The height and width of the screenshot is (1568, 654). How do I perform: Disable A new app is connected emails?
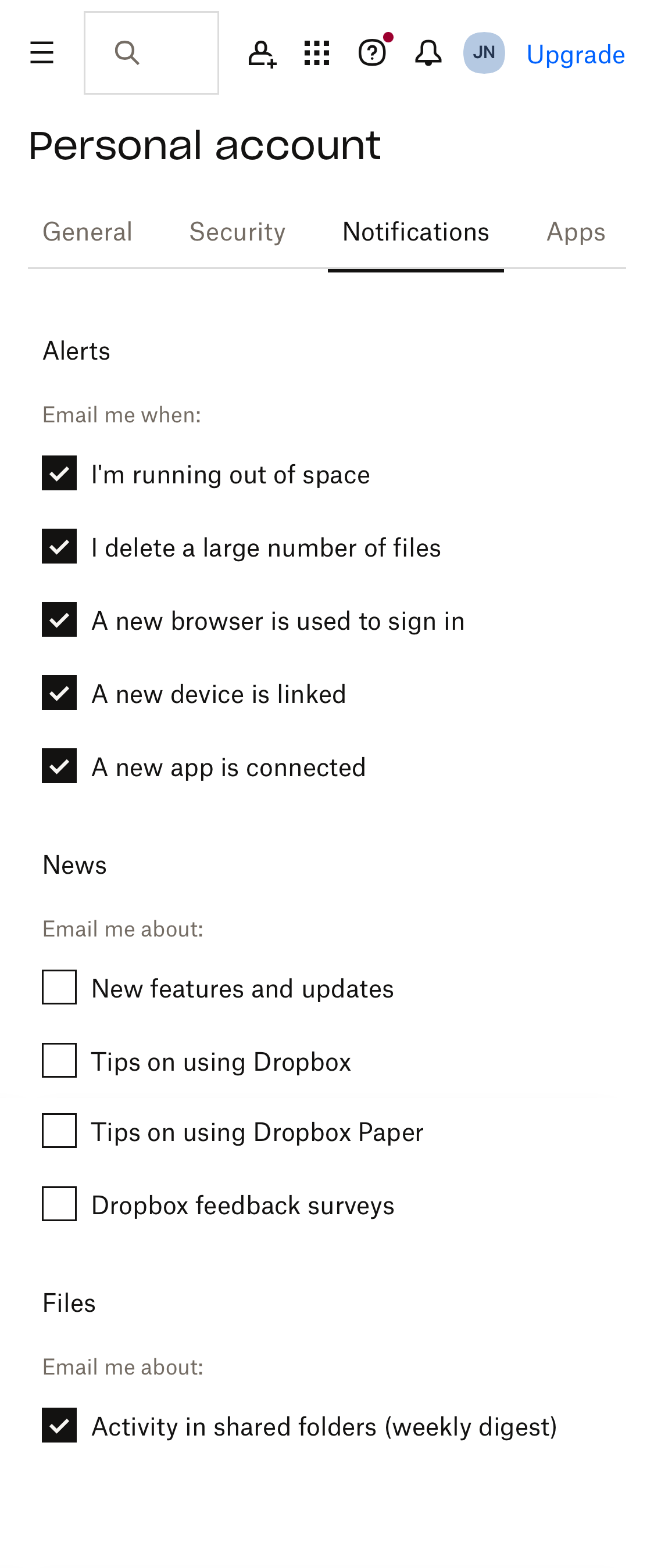pos(59,766)
